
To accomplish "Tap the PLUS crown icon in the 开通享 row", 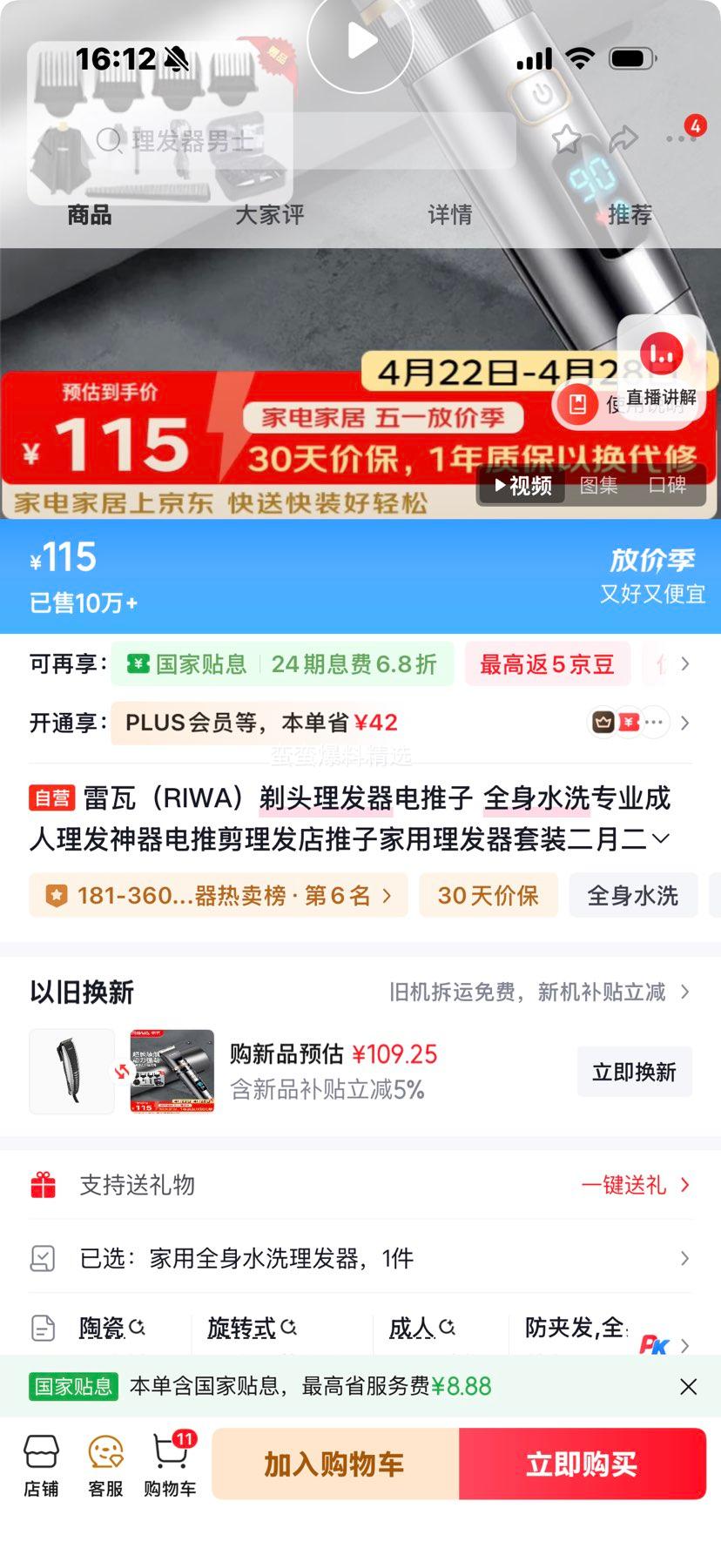I will [602, 723].
